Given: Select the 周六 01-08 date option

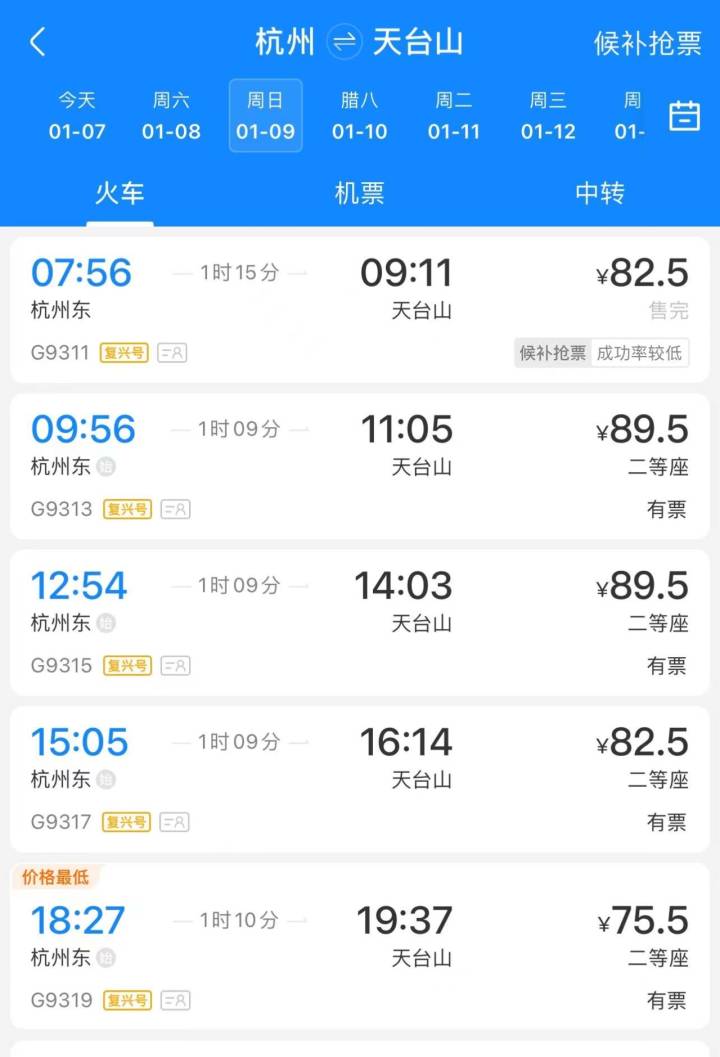Looking at the screenshot, I should 171,115.
